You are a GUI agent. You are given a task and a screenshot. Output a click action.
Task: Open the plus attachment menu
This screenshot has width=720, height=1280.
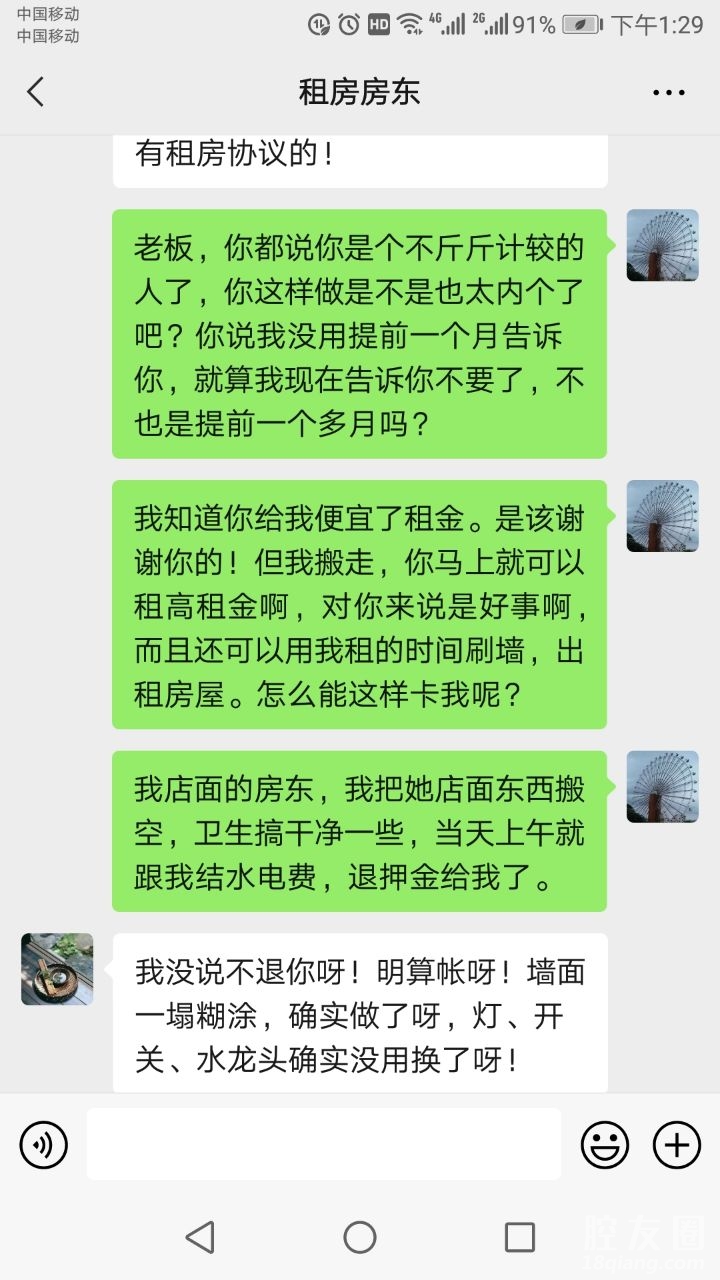677,1145
